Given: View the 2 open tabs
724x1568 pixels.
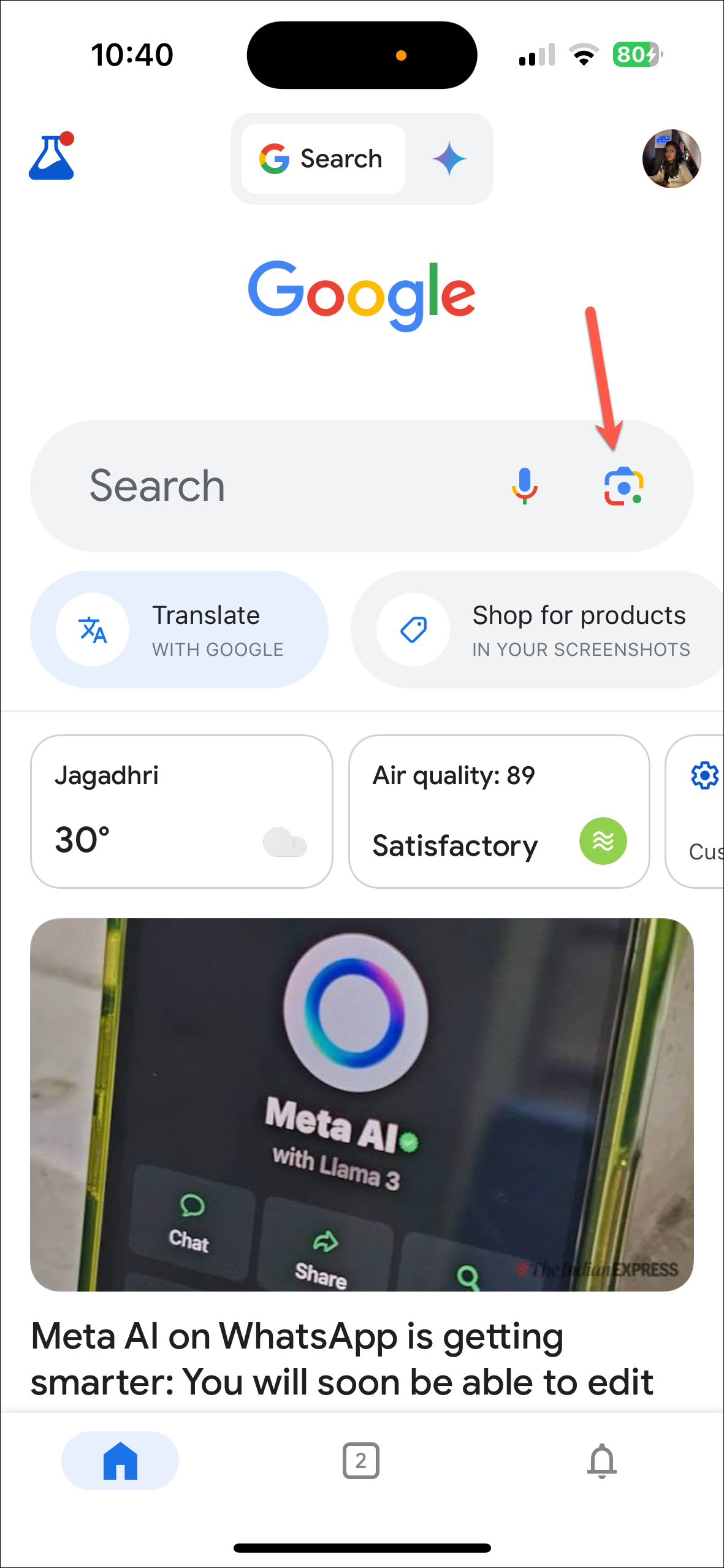Looking at the screenshot, I should click(x=360, y=1461).
